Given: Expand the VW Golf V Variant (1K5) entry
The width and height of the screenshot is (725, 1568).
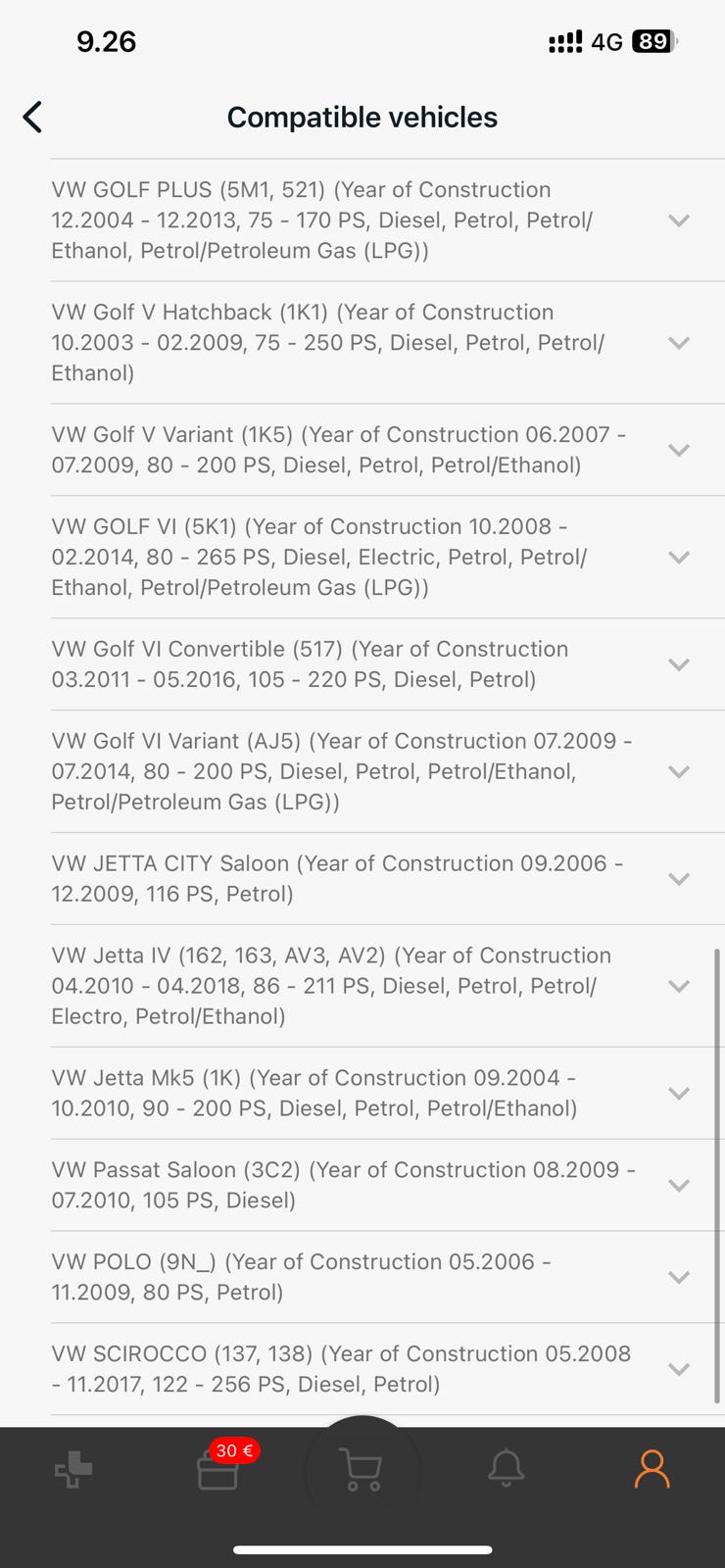Looking at the screenshot, I should tap(678, 450).
